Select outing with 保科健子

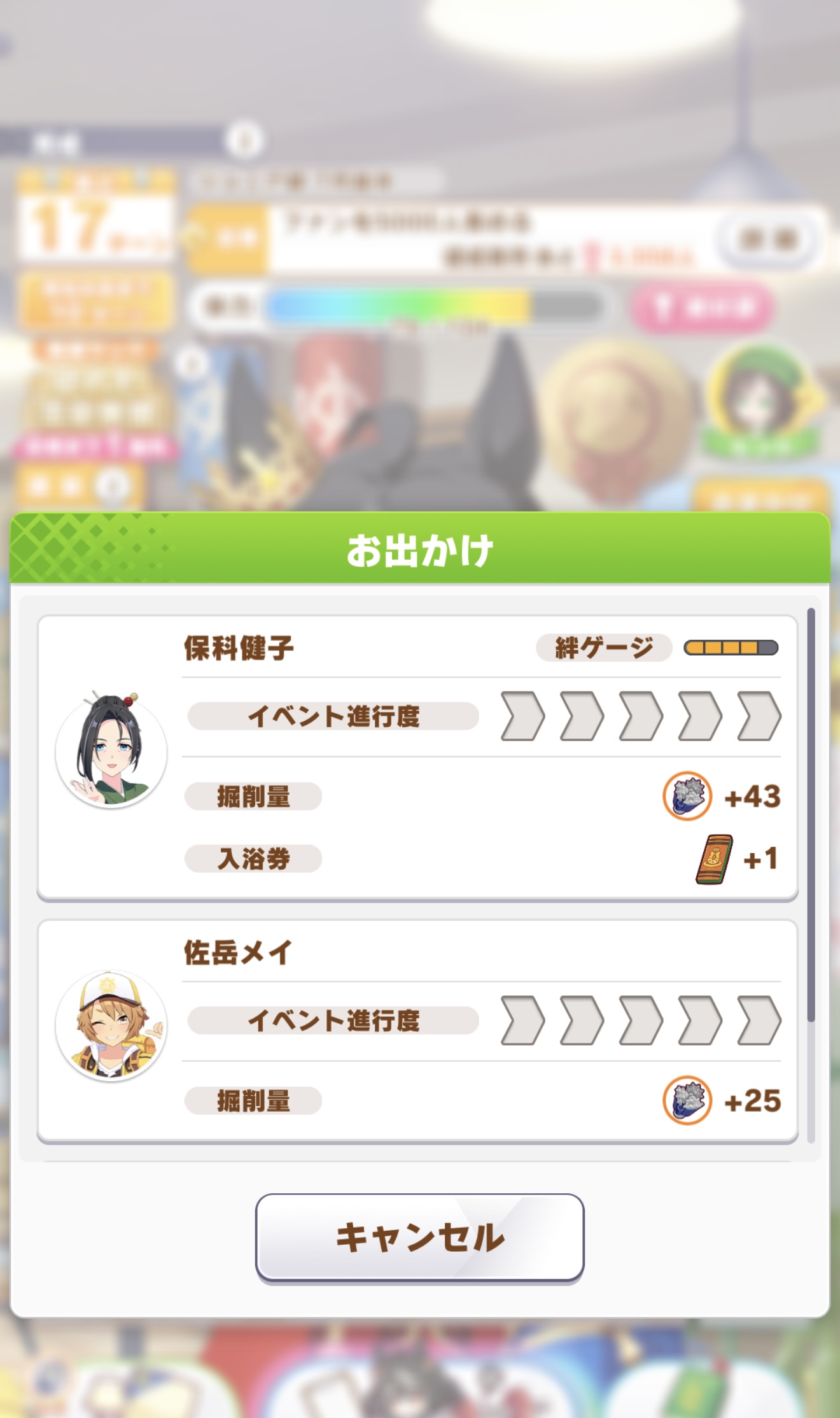(417, 758)
